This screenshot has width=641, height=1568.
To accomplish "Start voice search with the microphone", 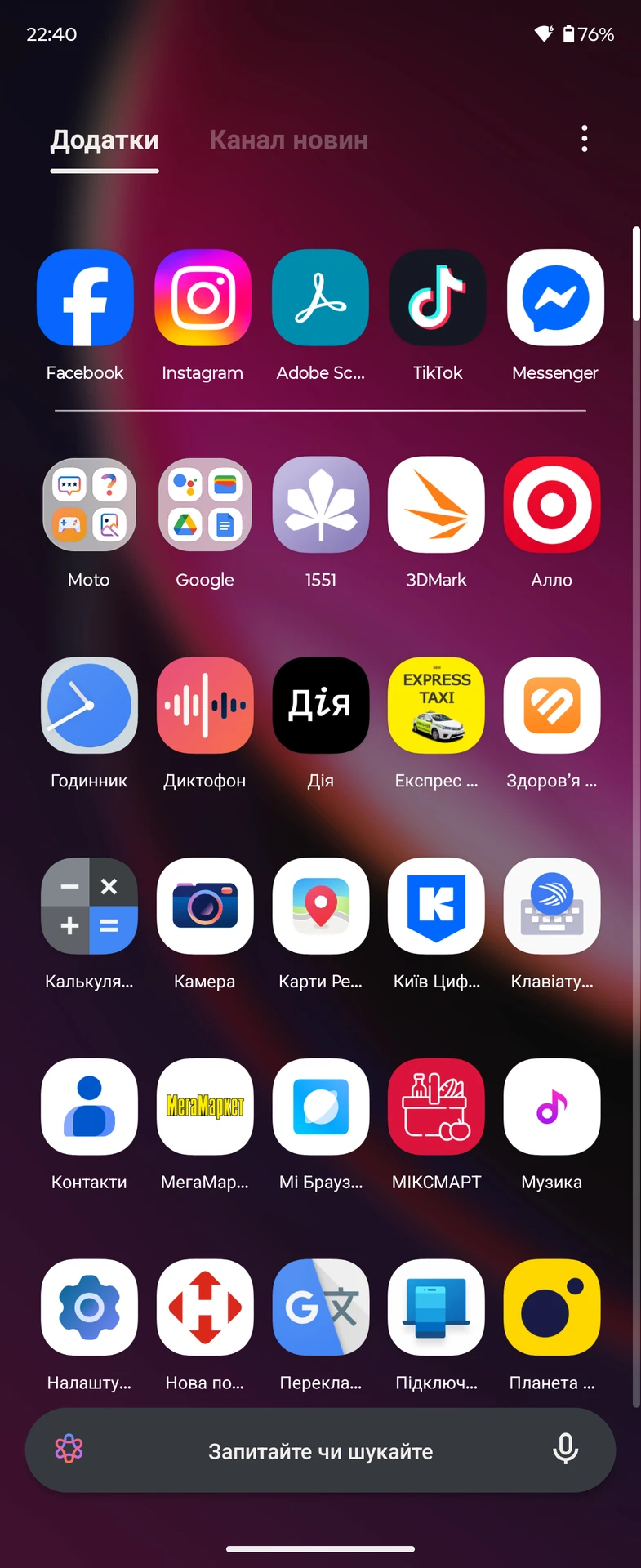I will click(x=565, y=1450).
